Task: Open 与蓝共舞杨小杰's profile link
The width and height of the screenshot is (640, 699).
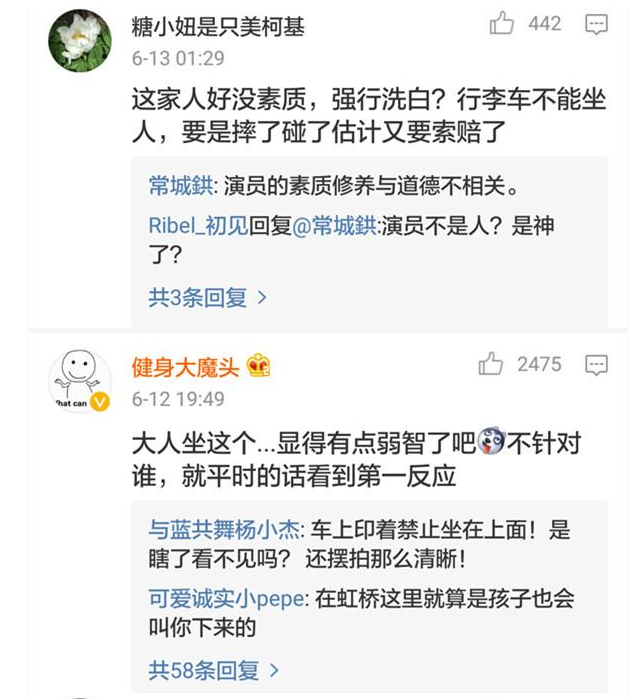Action: (x=225, y=530)
